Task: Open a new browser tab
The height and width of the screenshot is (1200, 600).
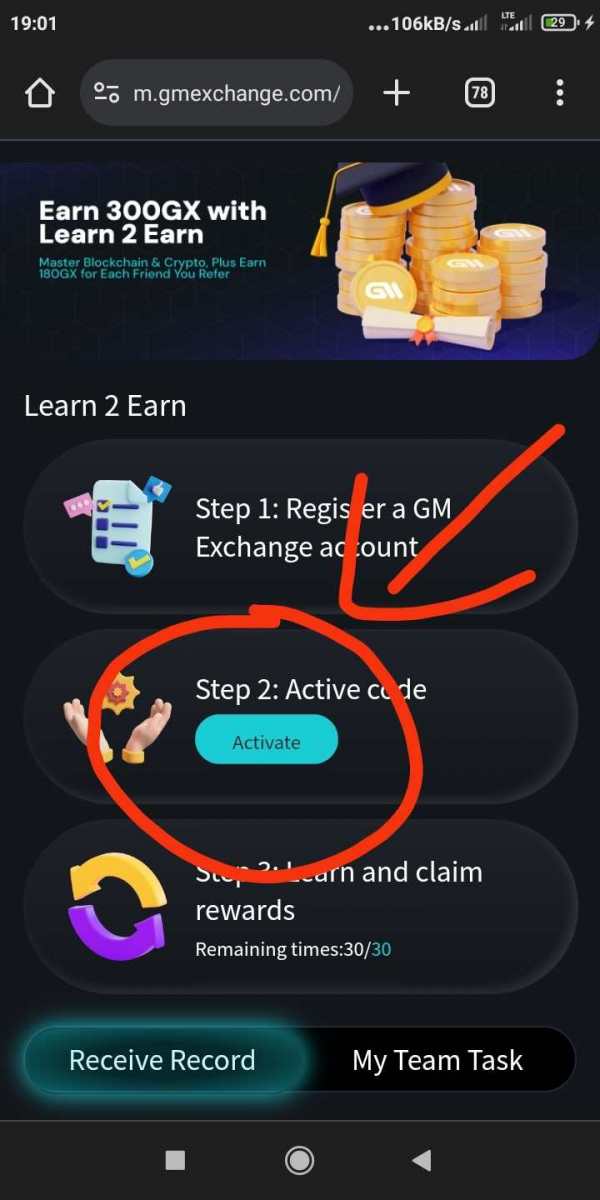Action: 397,94
